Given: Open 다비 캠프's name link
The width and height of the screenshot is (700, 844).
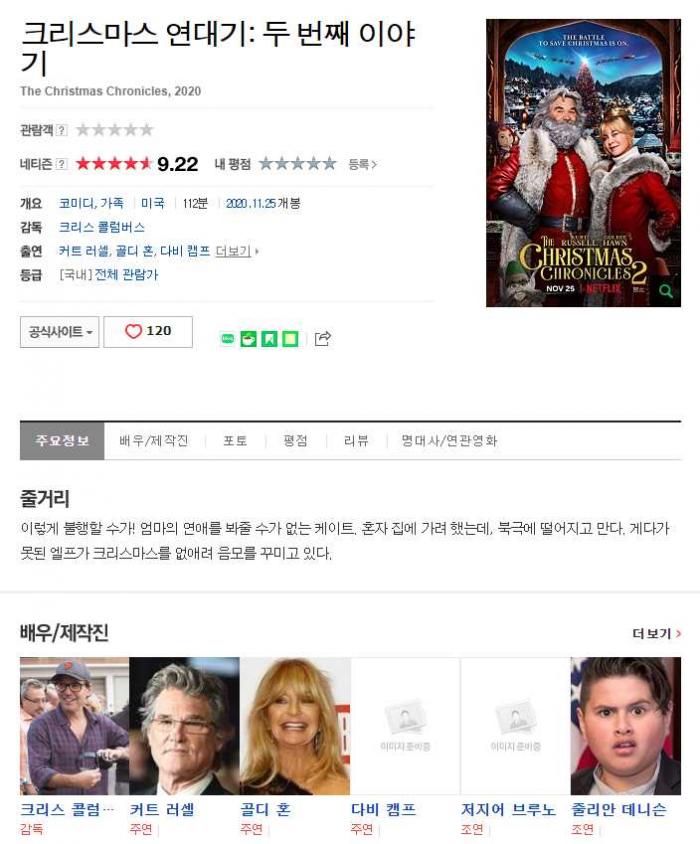Looking at the screenshot, I should coord(383,810).
